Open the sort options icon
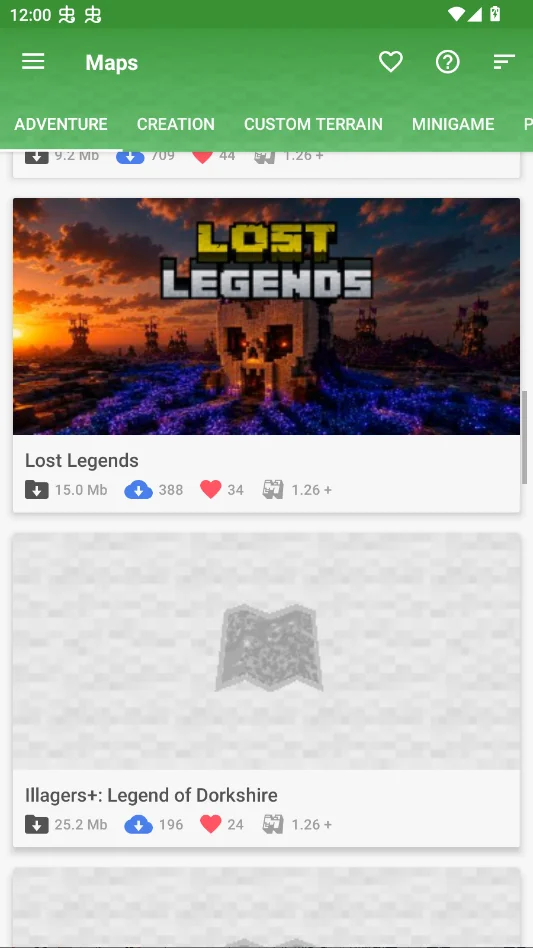 tap(504, 62)
